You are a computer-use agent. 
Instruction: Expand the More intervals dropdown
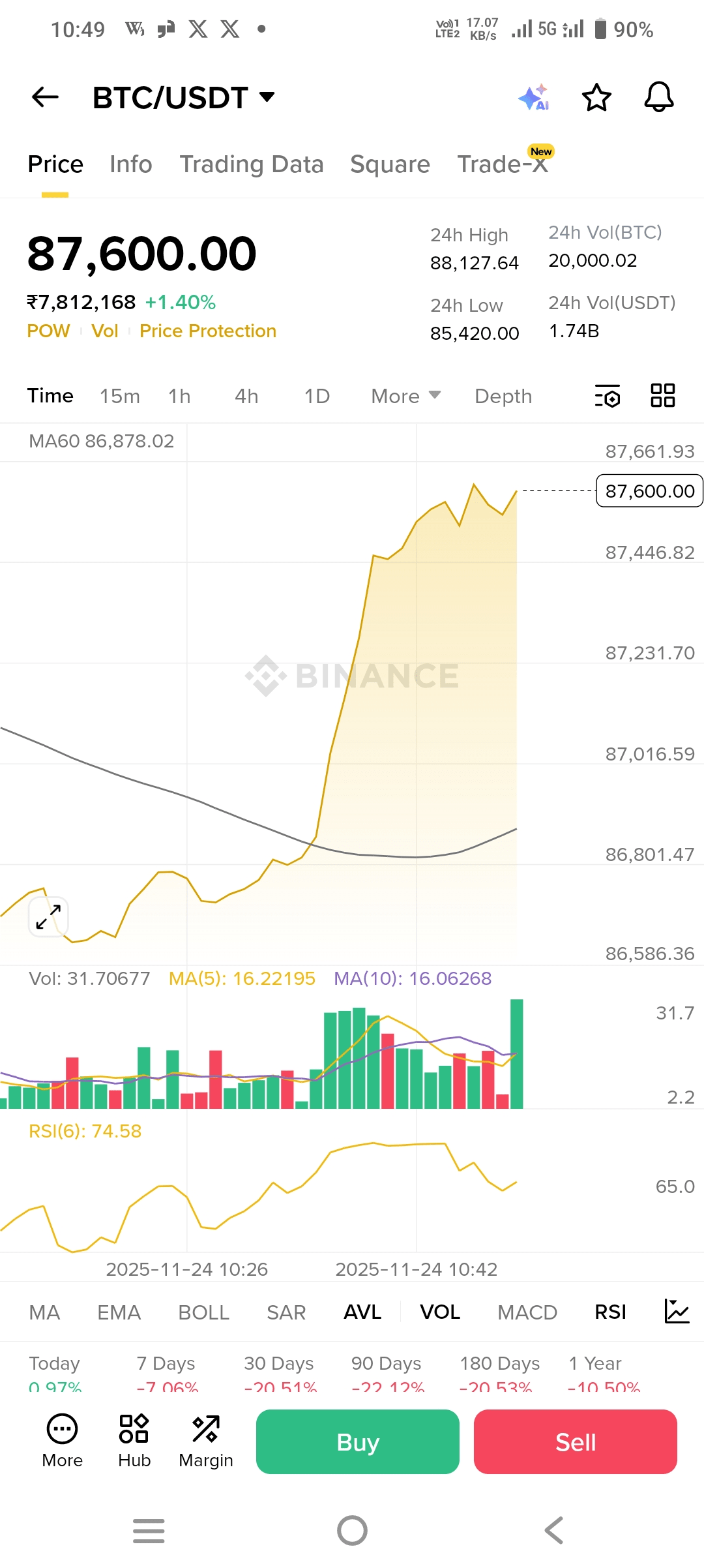tap(405, 397)
